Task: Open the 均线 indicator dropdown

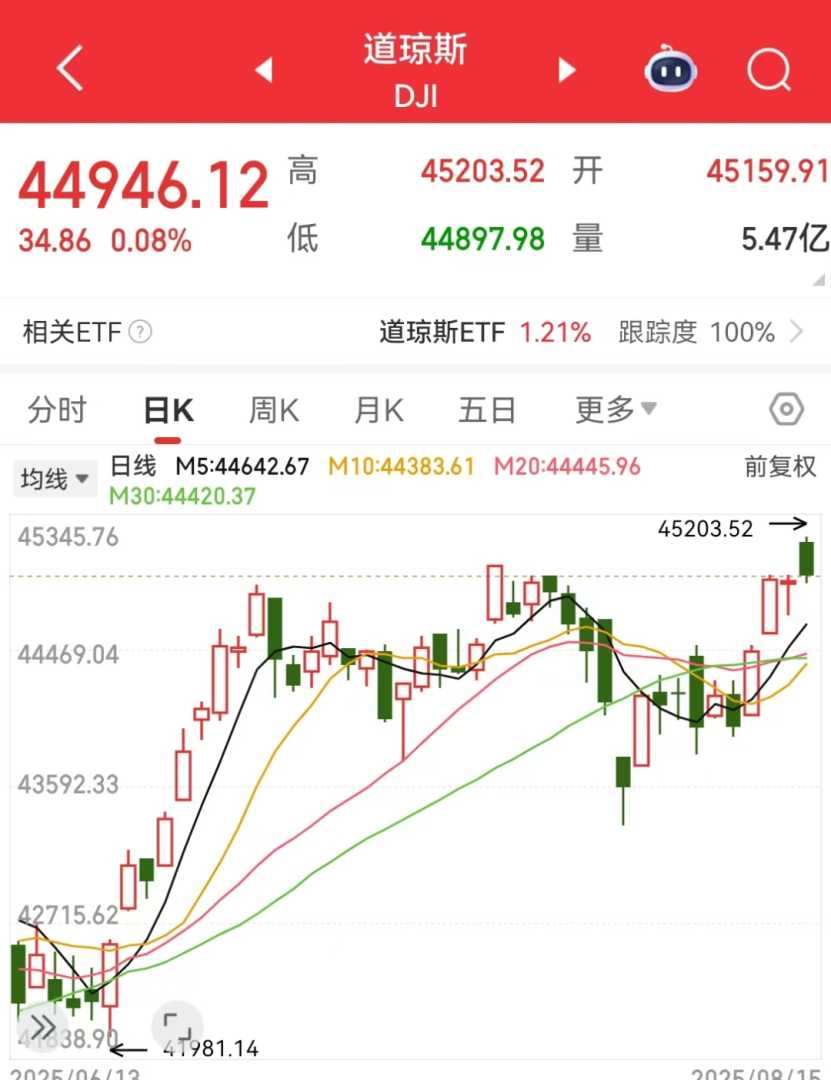Action: coord(55,479)
